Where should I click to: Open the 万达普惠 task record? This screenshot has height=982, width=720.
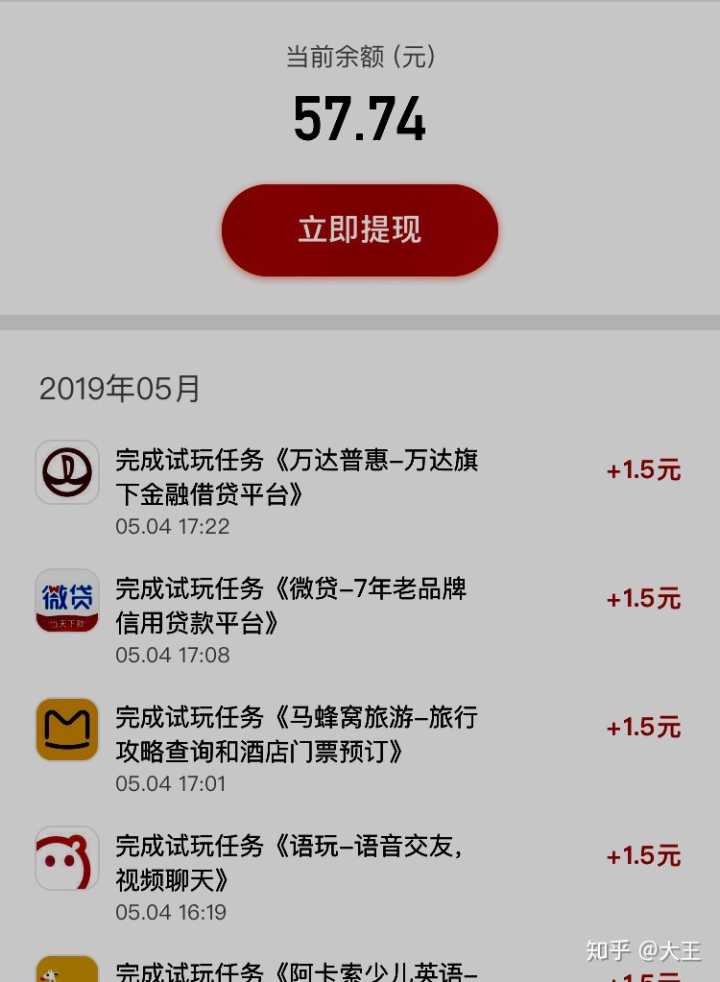coord(297,477)
